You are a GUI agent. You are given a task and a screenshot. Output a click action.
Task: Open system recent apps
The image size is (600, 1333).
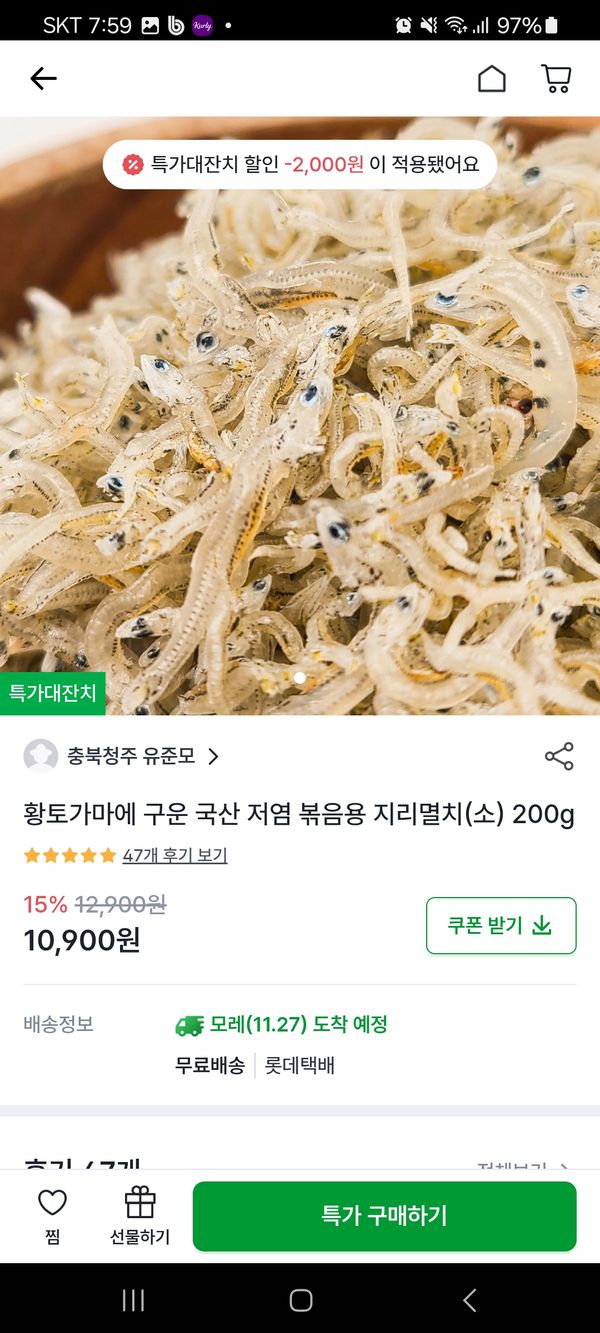point(133,1300)
